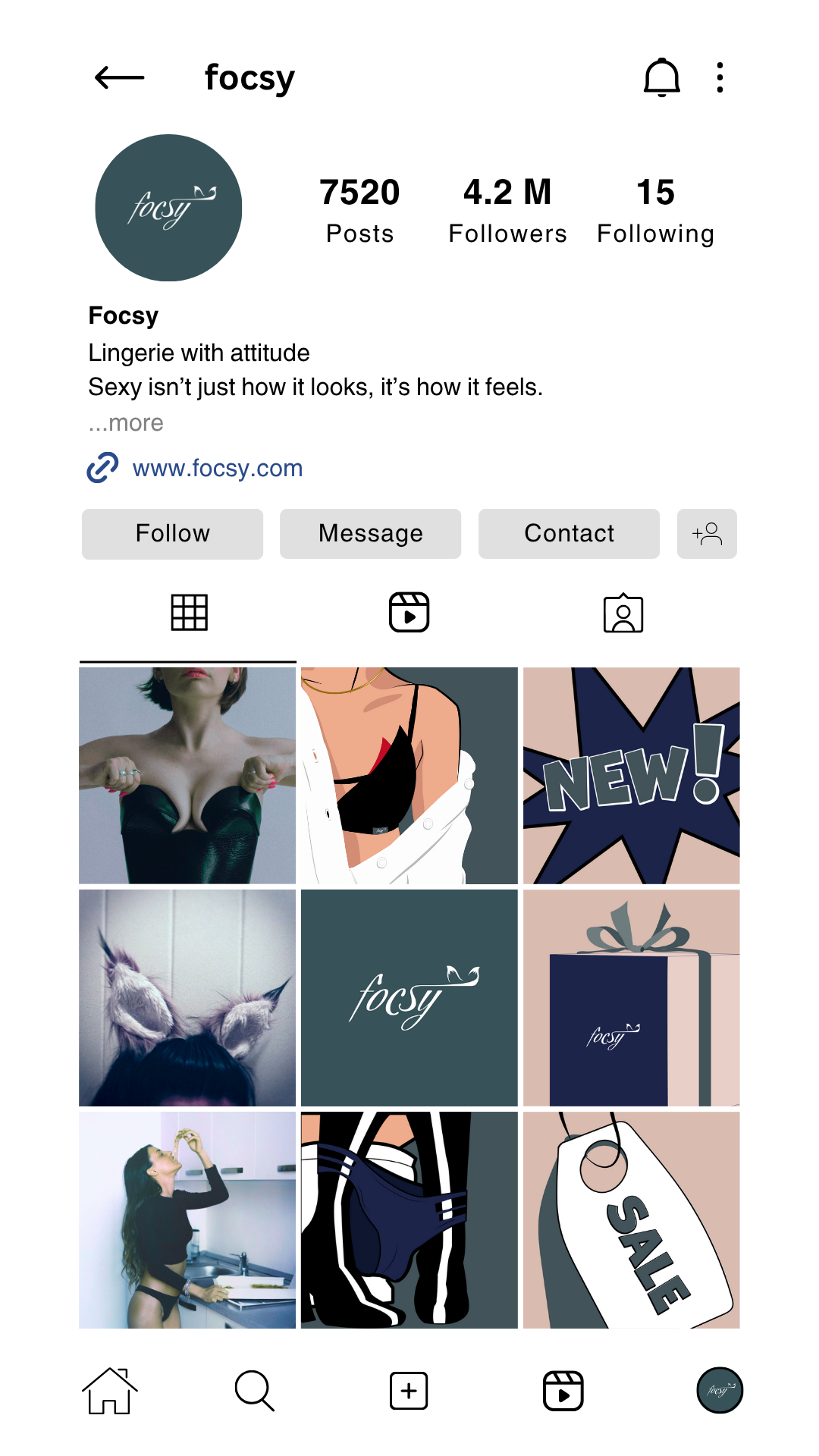Open the gift box post
Image resolution: width=819 pixels, height=1456 pixels.
tap(631, 997)
